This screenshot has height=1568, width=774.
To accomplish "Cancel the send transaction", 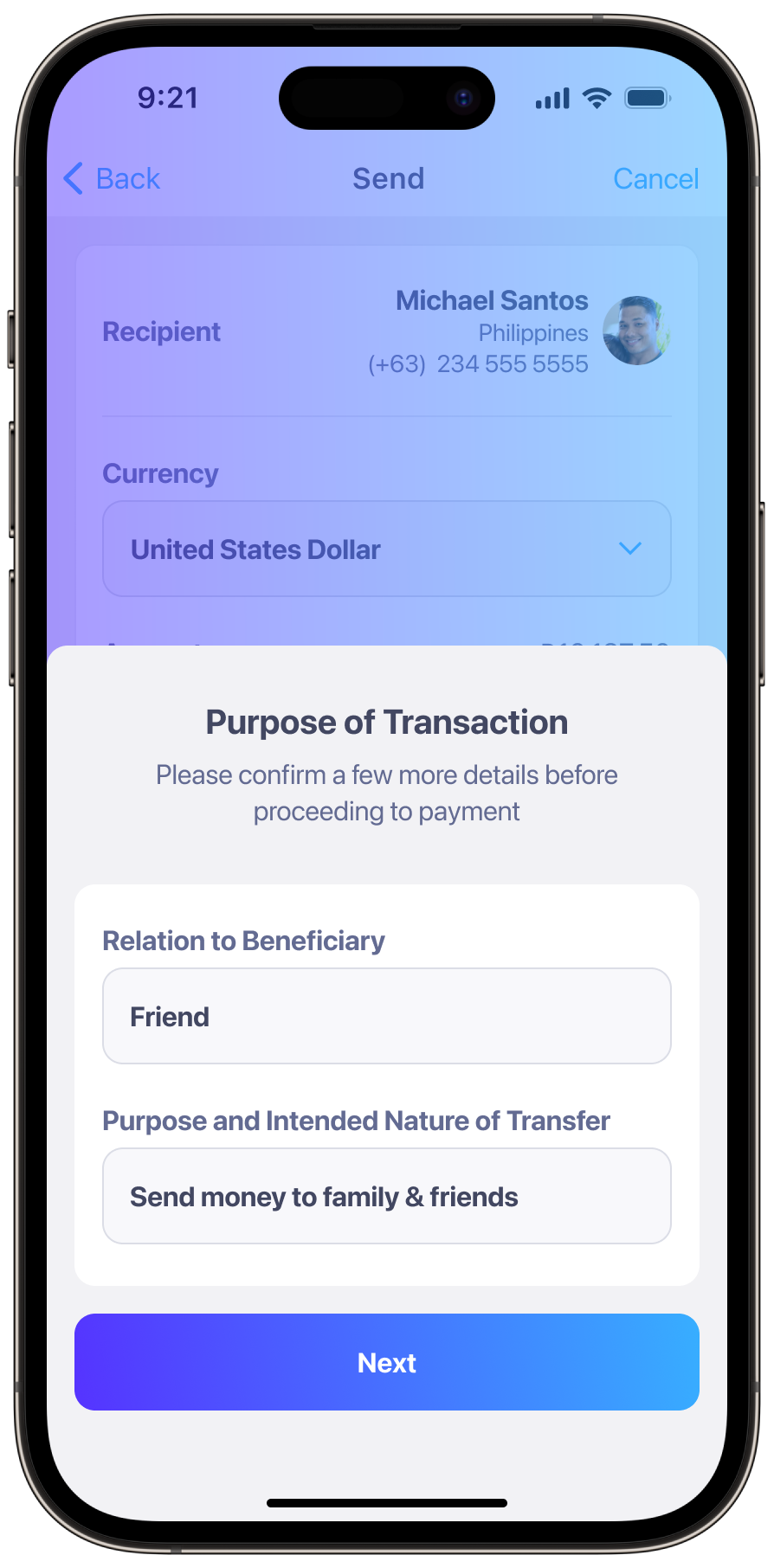I will [x=655, y=179].
